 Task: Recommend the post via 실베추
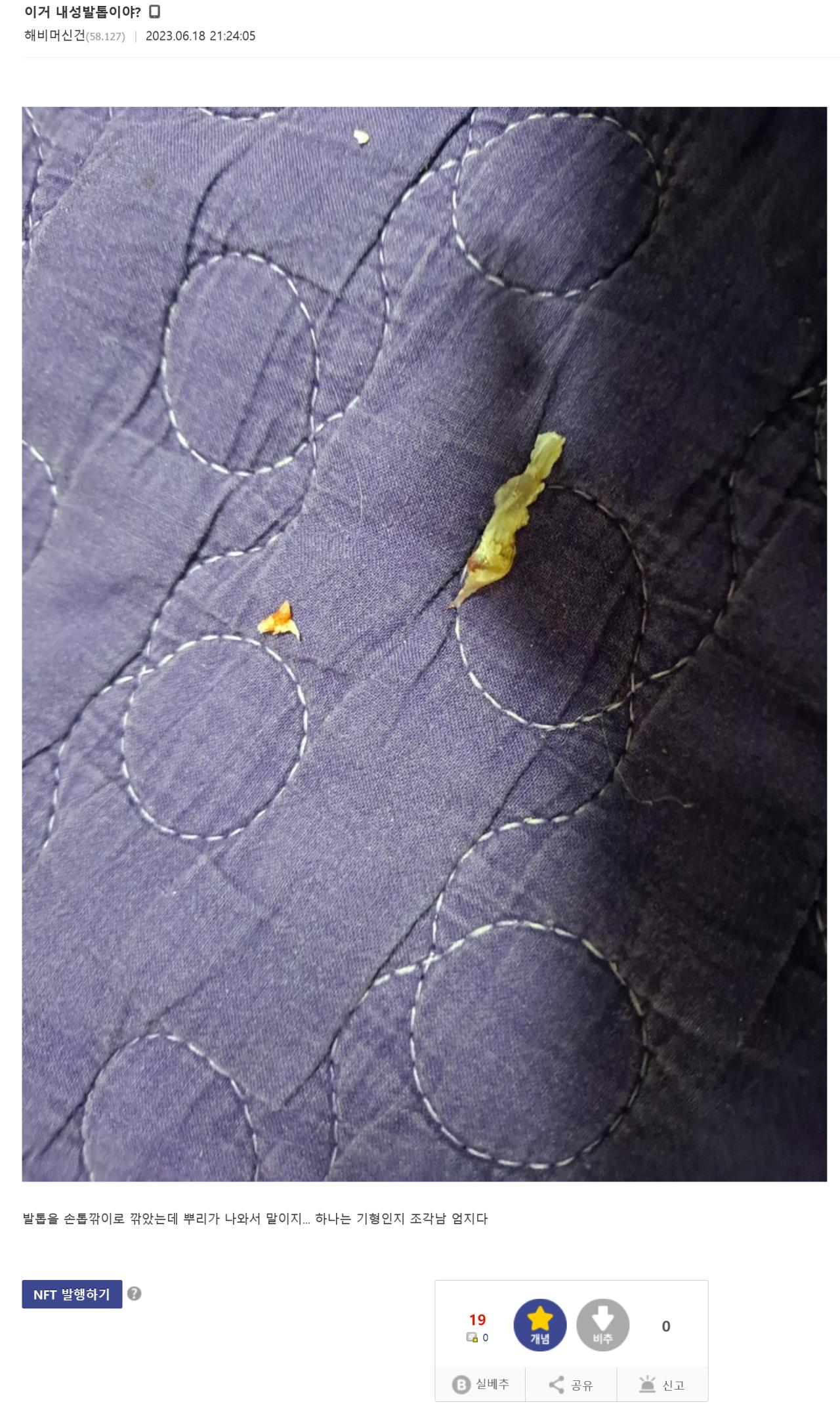480,1384
